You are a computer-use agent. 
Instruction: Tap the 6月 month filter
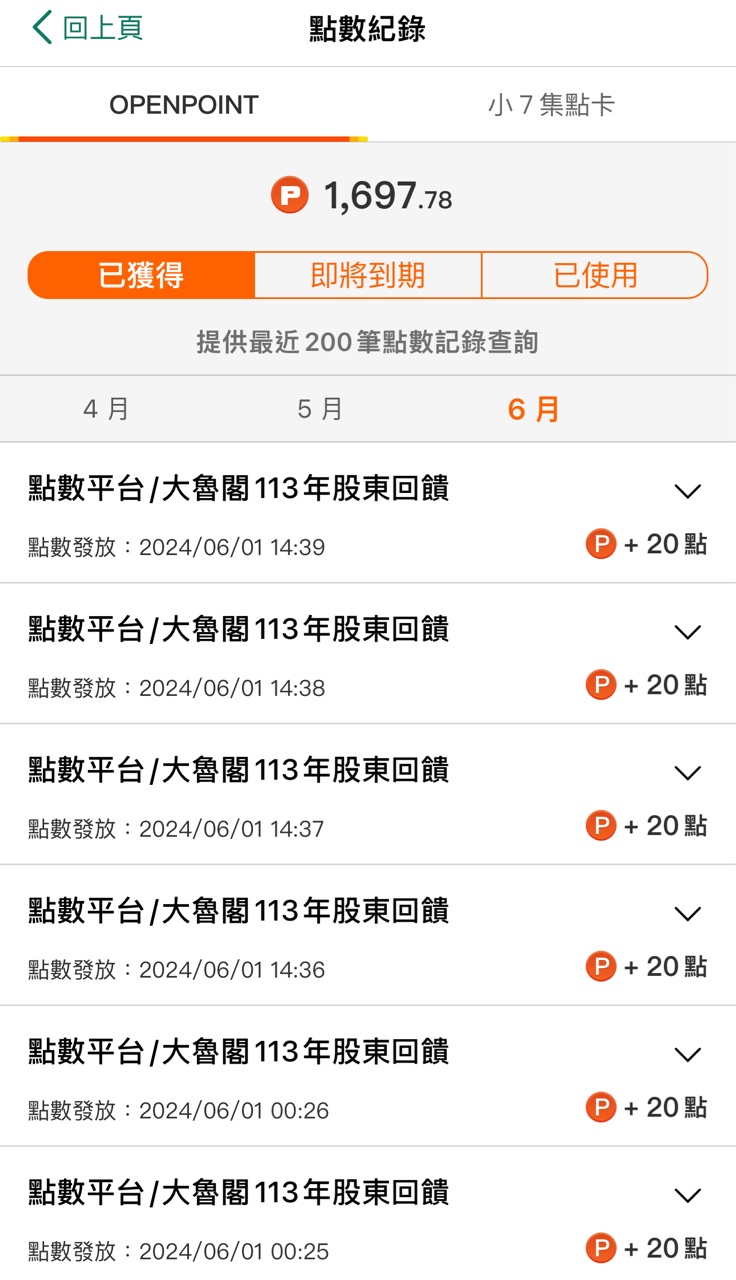(x=534, y=409)
